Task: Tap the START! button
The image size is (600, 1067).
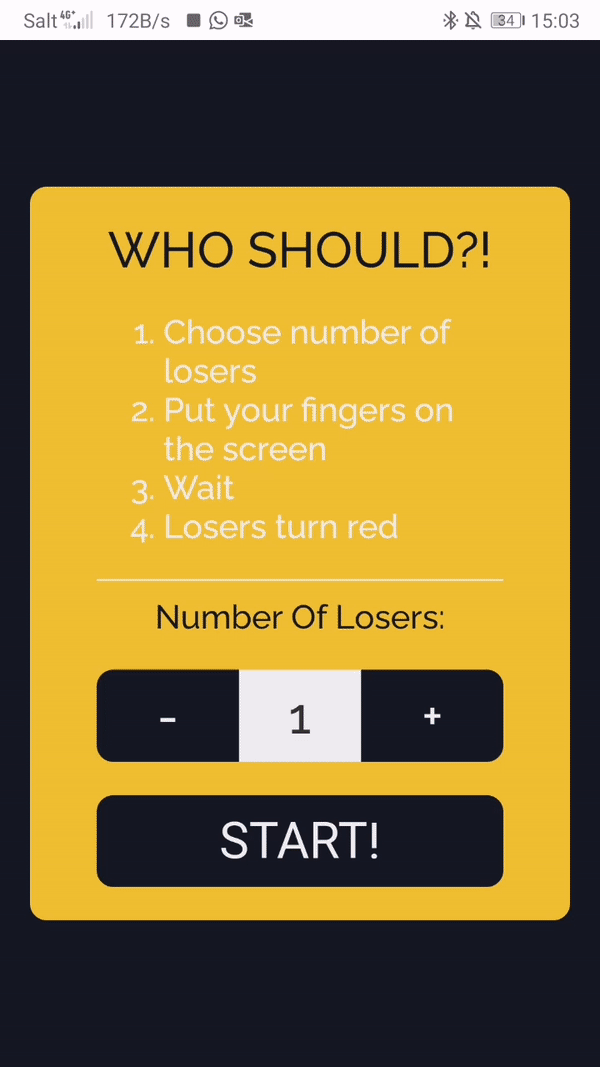Action: (x=300, y=841)
